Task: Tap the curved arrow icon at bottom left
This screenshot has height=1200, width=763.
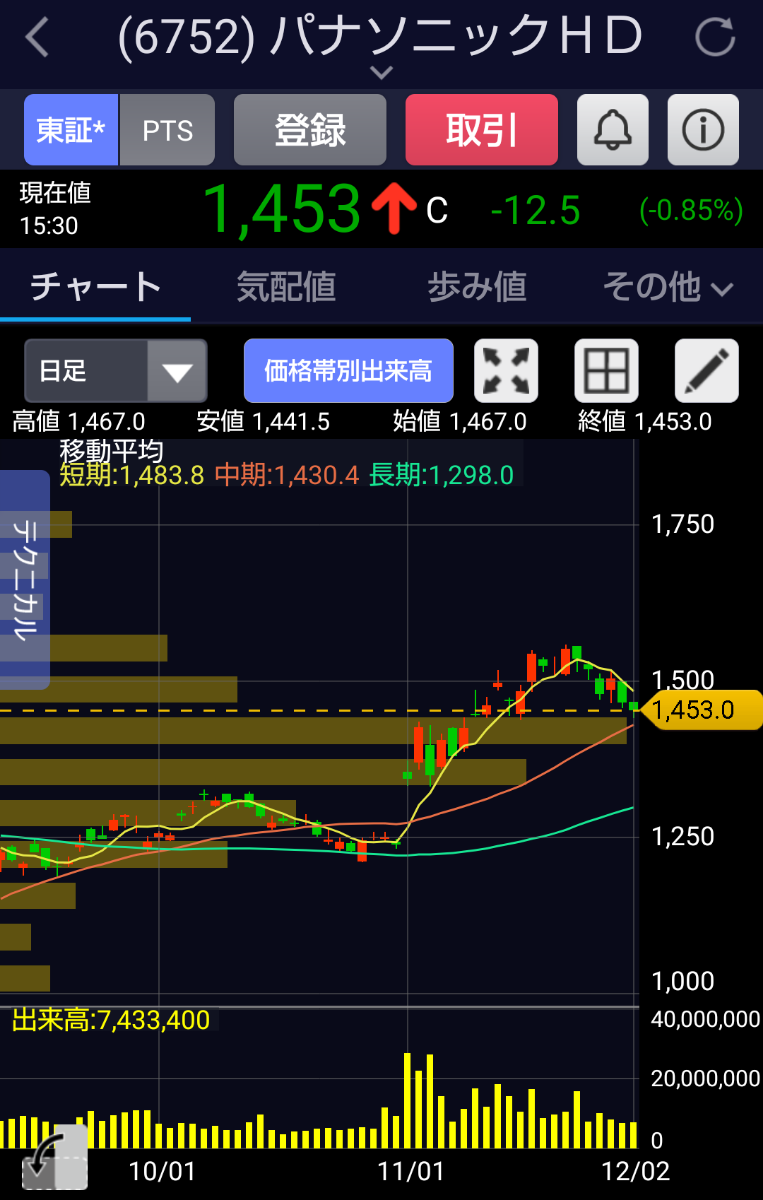Action: 53,1158
